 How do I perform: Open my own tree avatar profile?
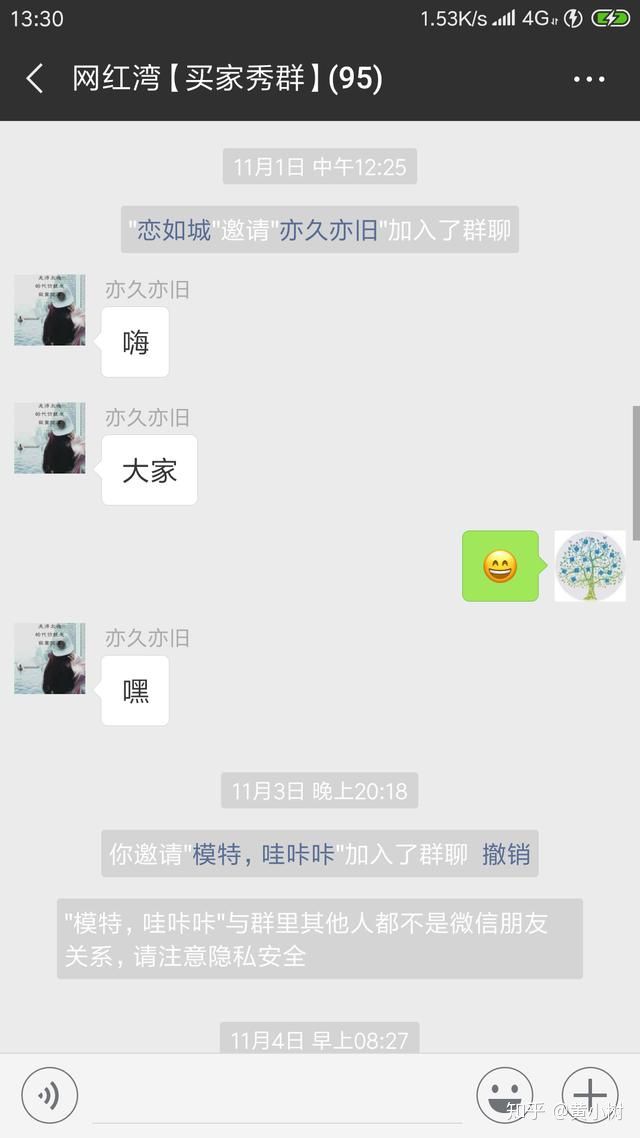coord(590,566)
